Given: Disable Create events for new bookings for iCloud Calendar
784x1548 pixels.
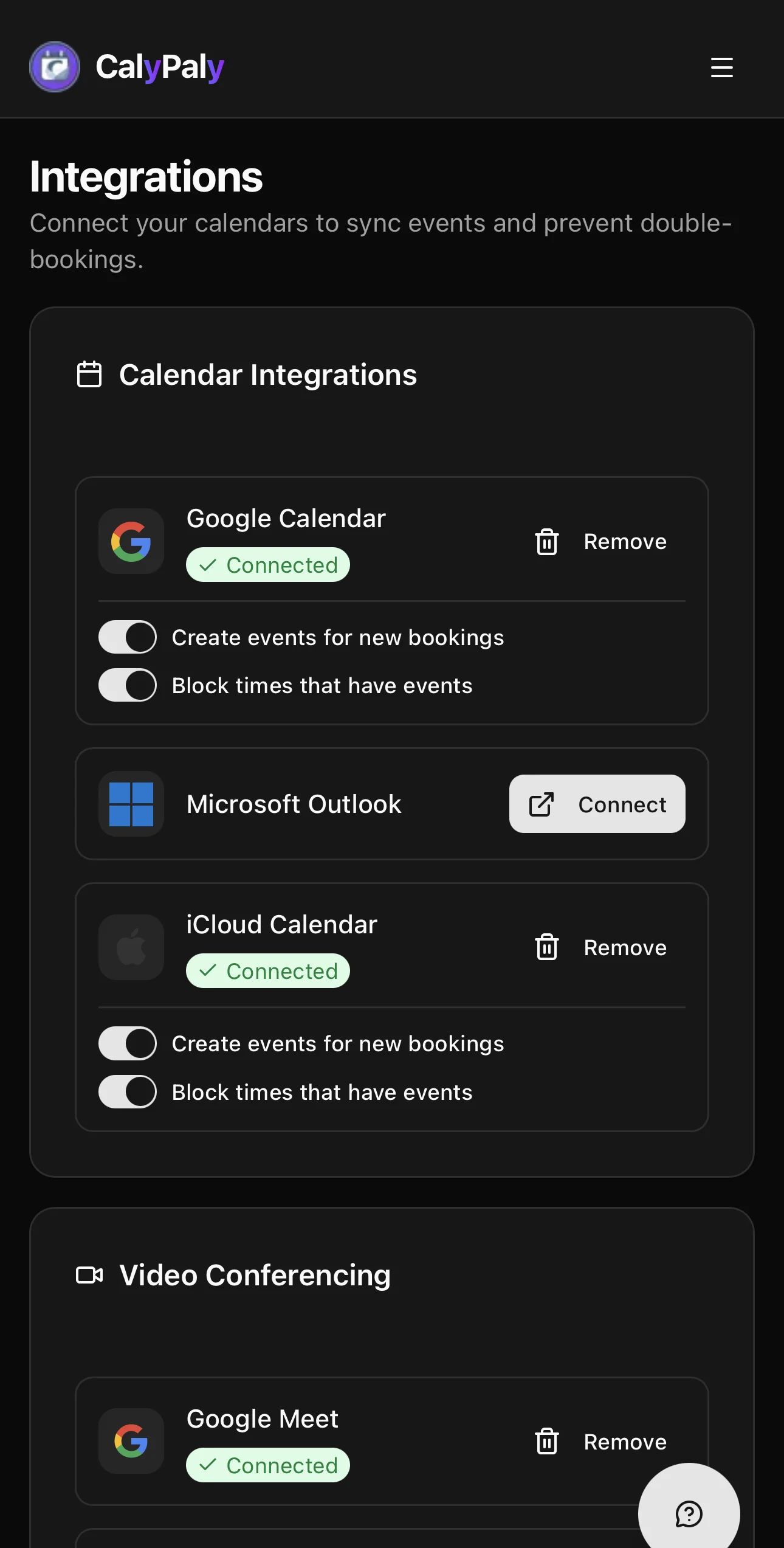Looking at the screenshot, I should (127, 1043).
